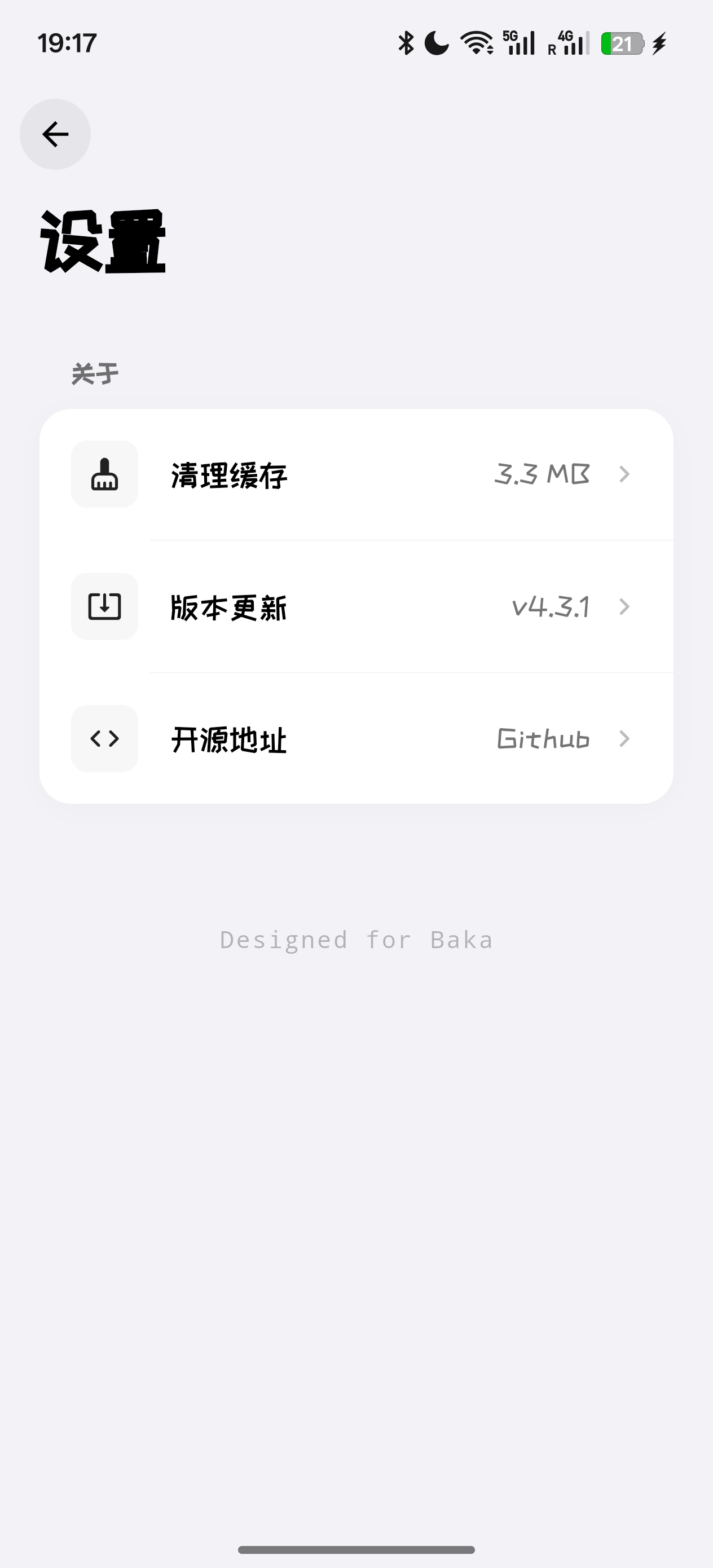Tap the 设置 page title

(104, 240)
